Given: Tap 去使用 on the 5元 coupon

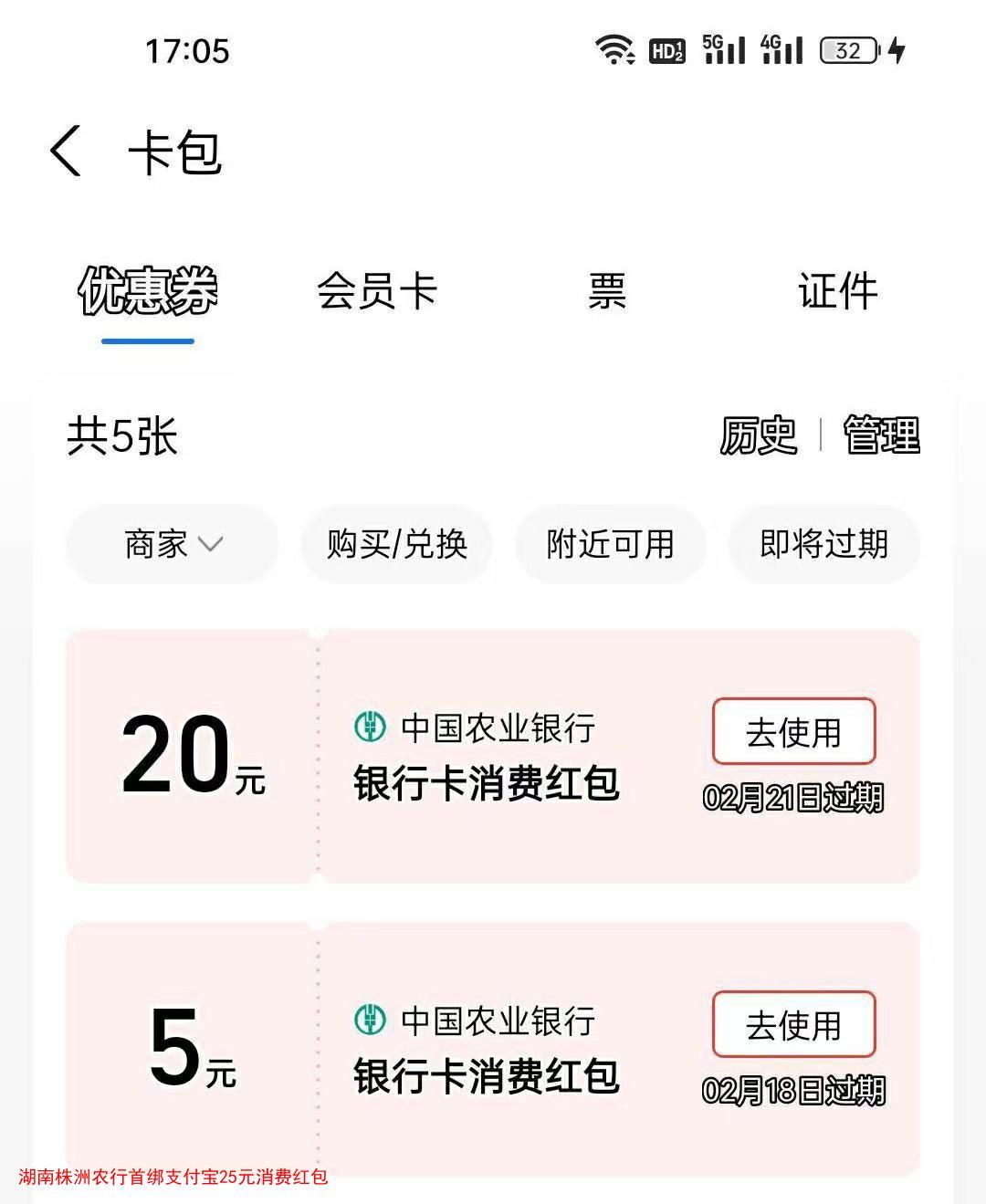Looking at the screenshot, I should [x=793, y=1025].
